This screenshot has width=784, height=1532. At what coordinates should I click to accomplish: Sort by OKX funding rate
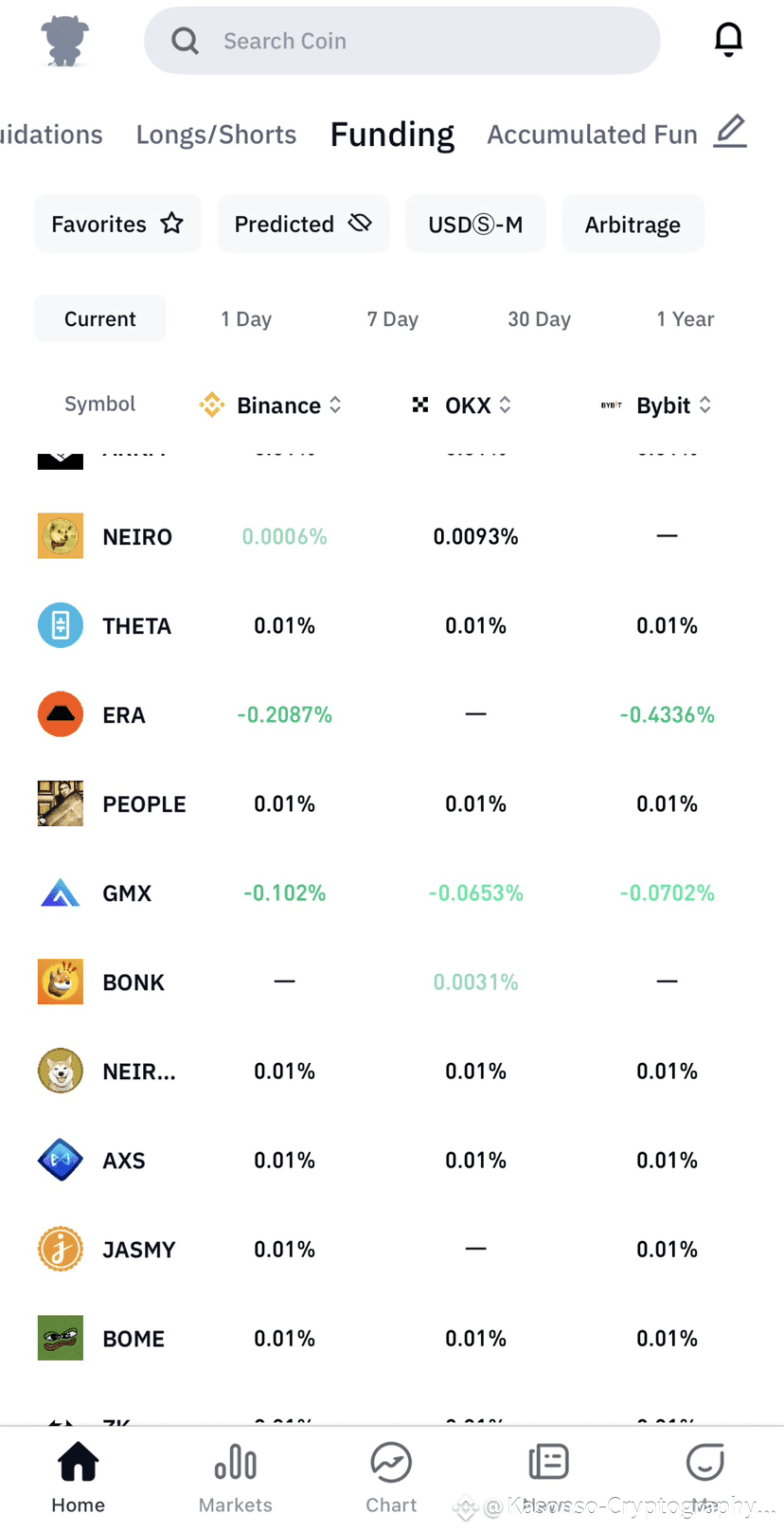tap(462, 406)
